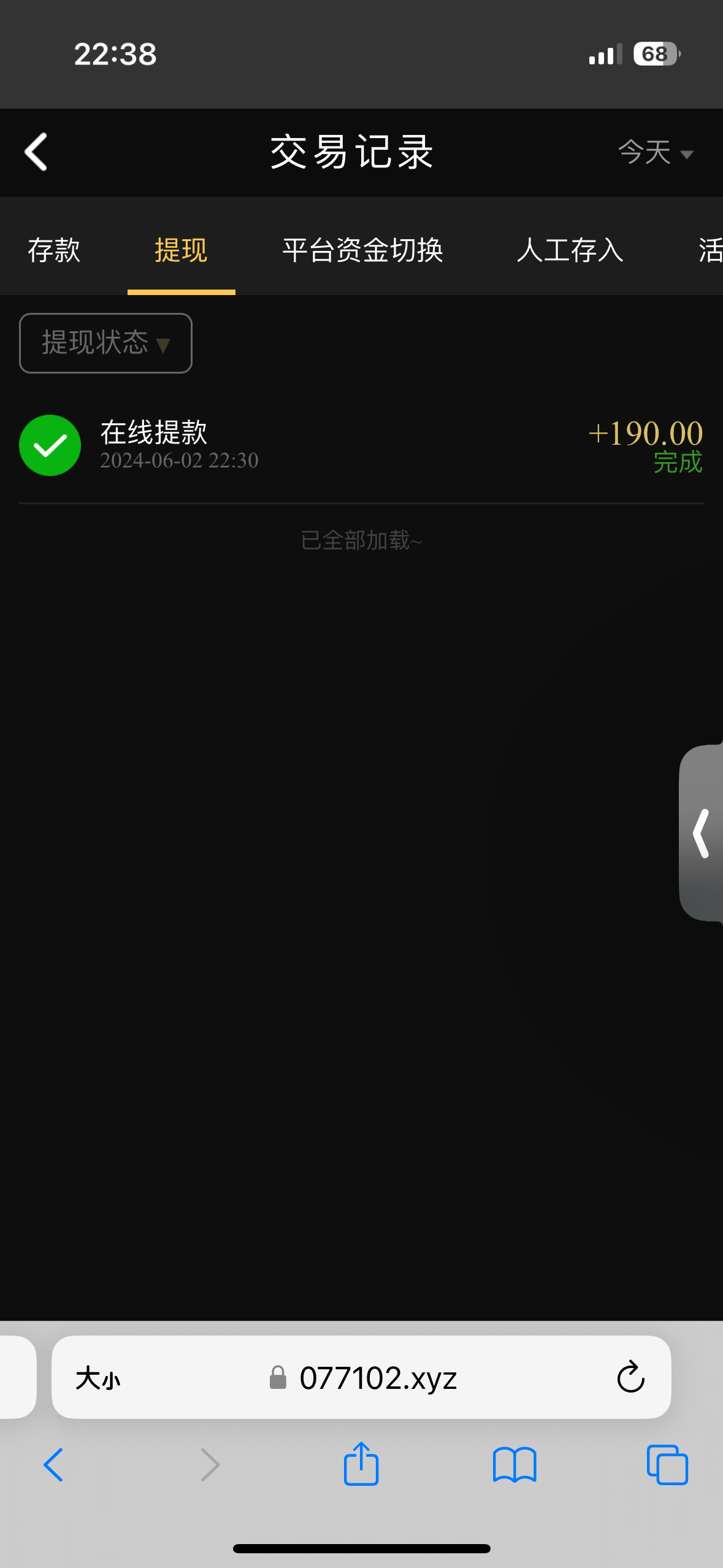Select the 提现 tab
The width and height of the screenshot is (723, 1568).
pyautogui.click(x=181, y=250)
